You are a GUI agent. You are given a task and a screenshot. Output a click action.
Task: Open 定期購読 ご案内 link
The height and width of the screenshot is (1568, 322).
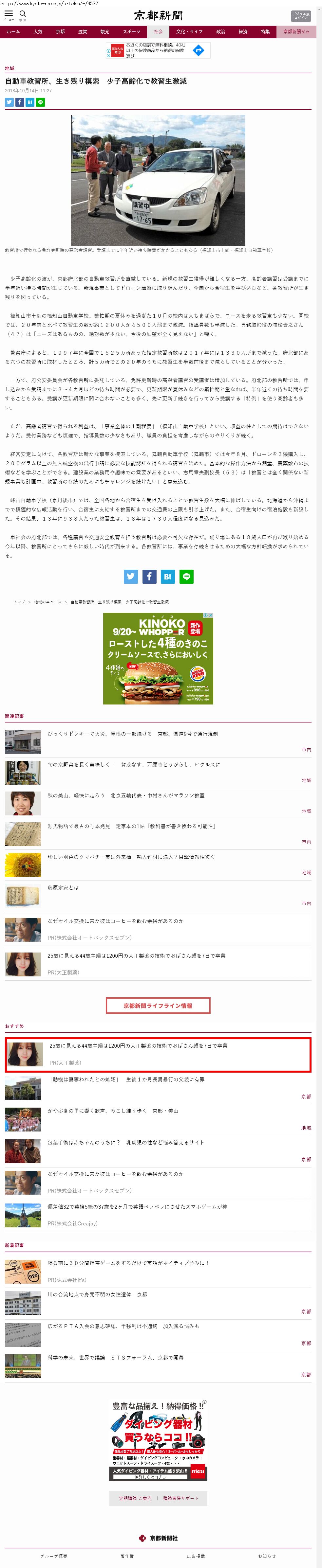(135, 1498)
